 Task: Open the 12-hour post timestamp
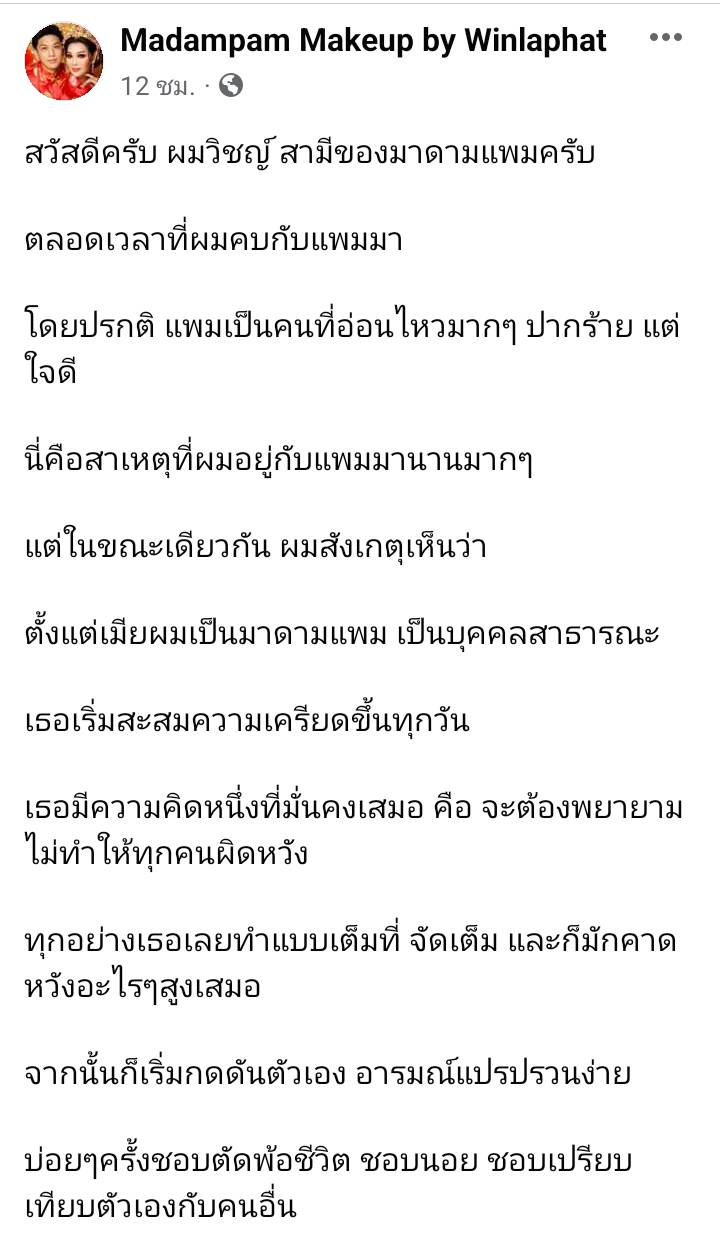(x=157, y=86)
